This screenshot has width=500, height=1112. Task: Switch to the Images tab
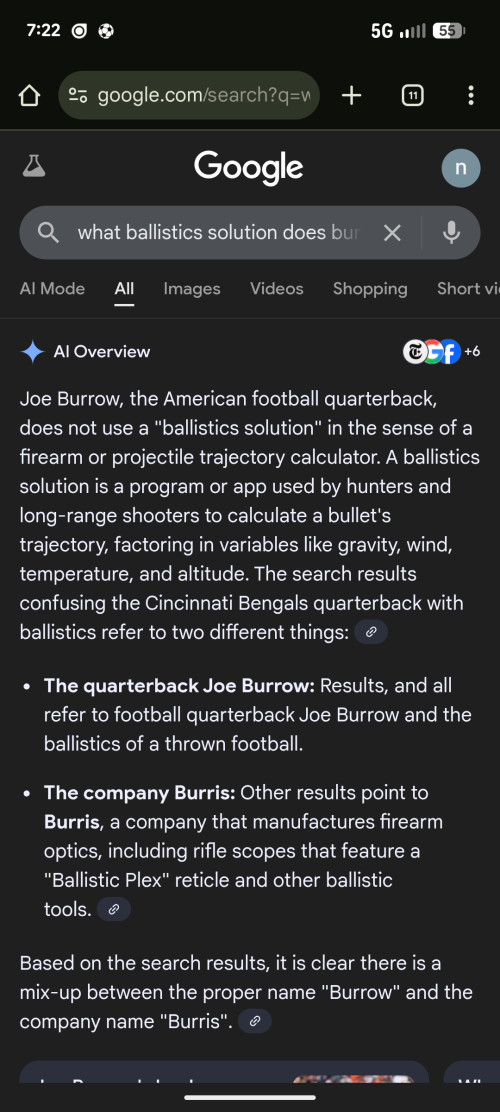point(191,289)
